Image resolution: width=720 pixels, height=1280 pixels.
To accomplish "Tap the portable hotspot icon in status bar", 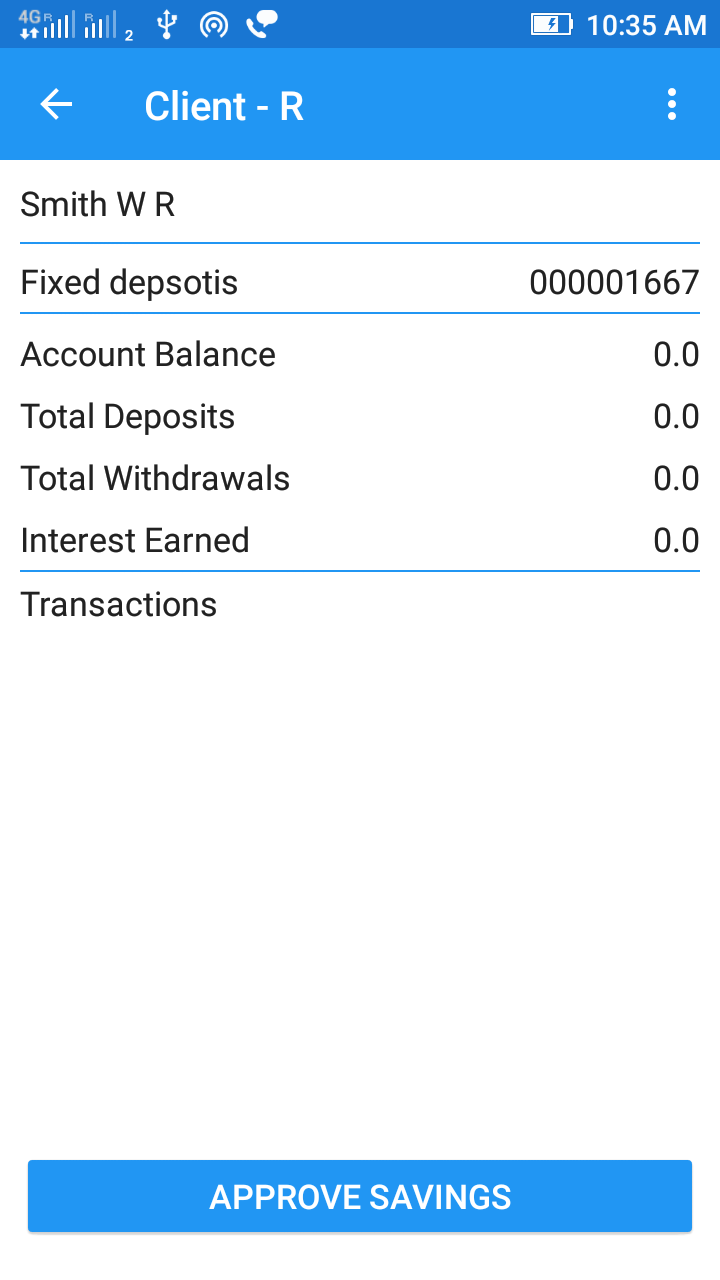I will [212, 22].
